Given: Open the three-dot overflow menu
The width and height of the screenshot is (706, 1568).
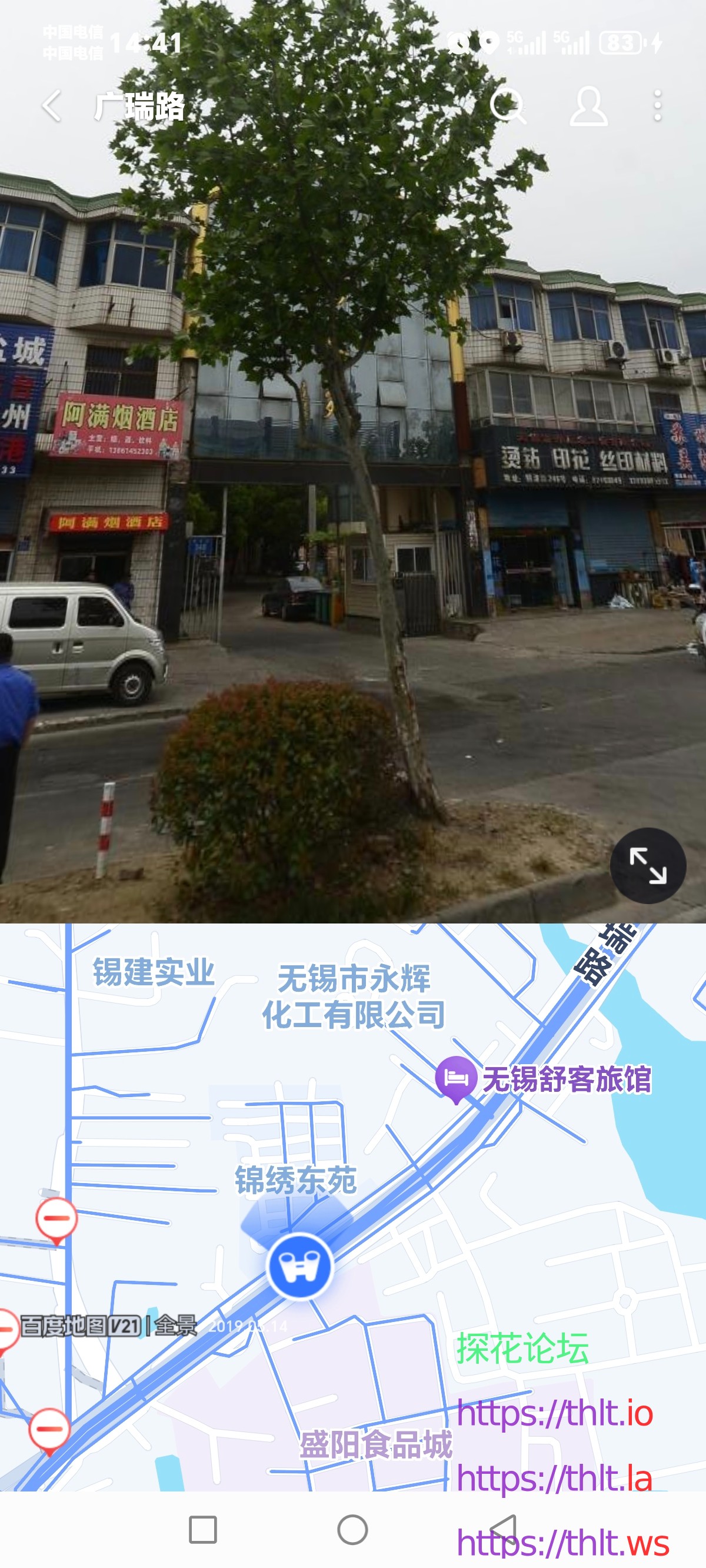Looking at the screenshot, I should click(x=657, y=106).
